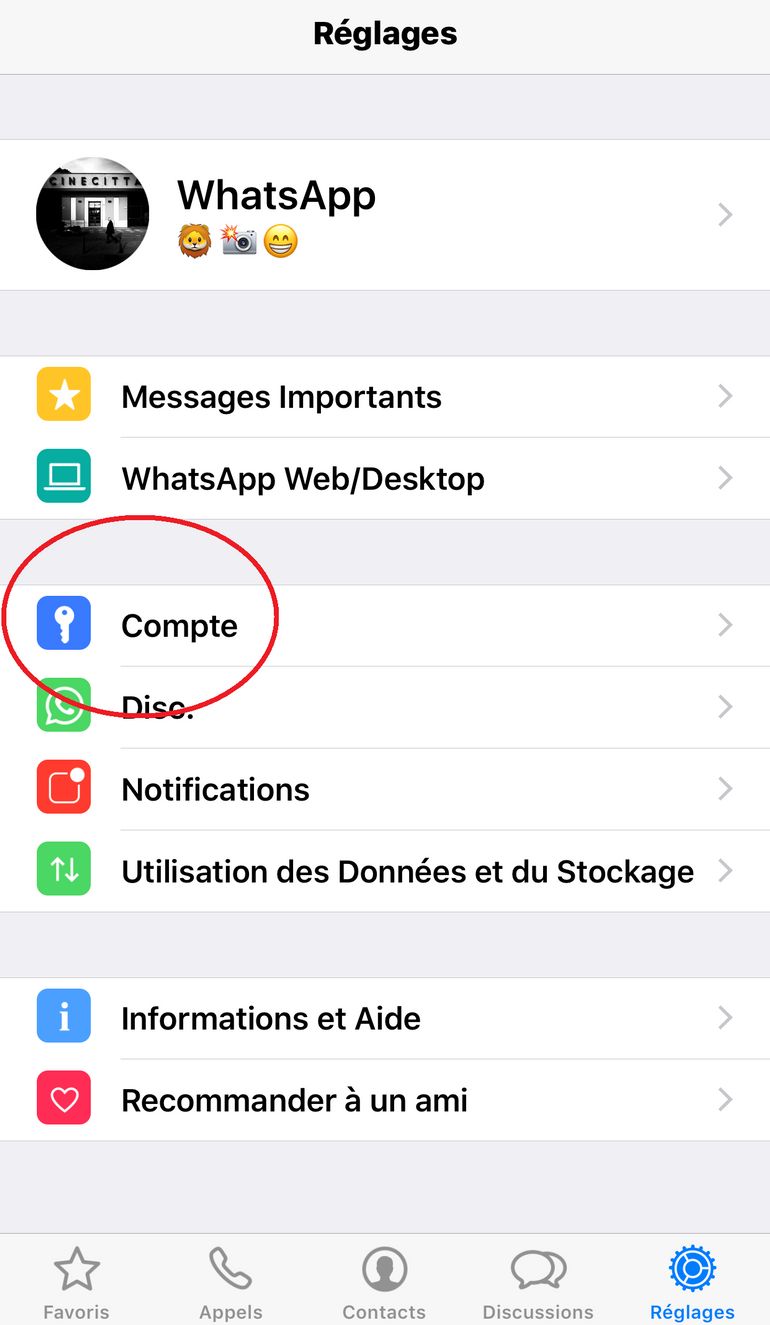Open Messages Importants

click(x=385, y=397)
